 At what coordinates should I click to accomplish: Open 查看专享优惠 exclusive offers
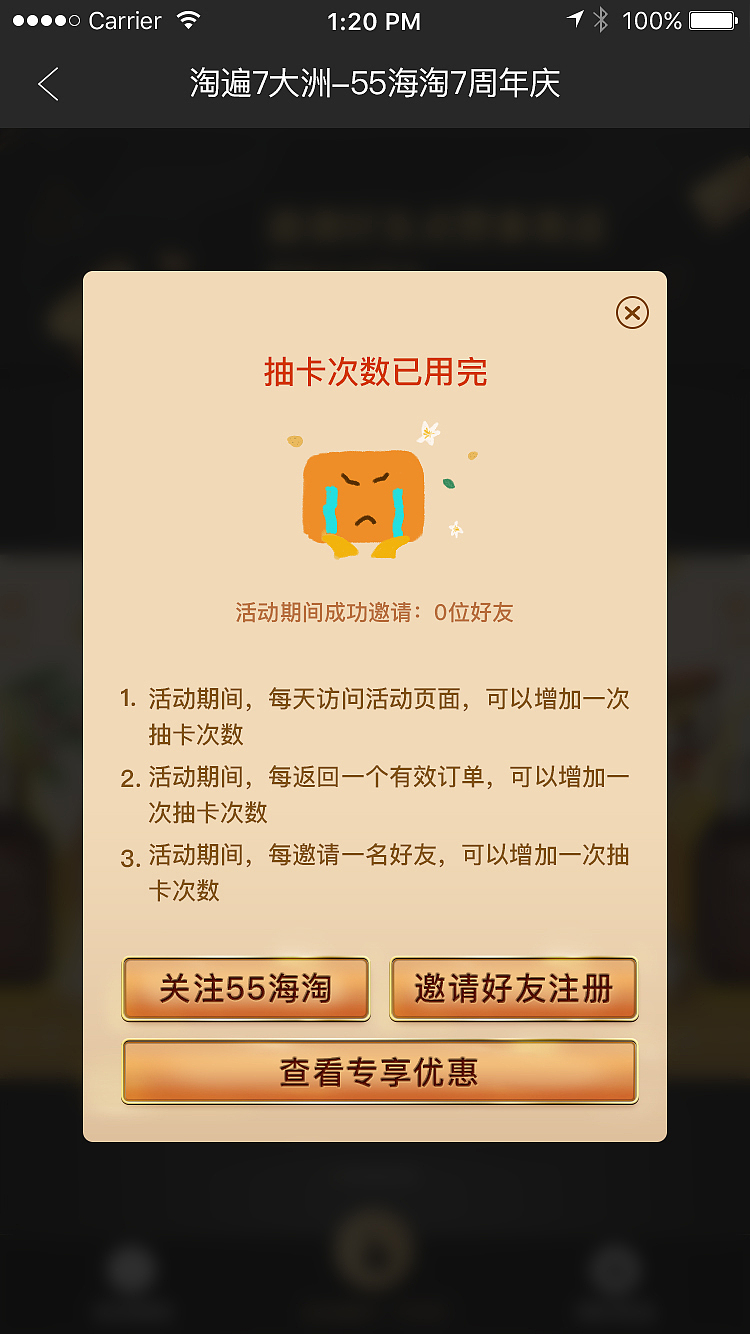click(380, 1072)
